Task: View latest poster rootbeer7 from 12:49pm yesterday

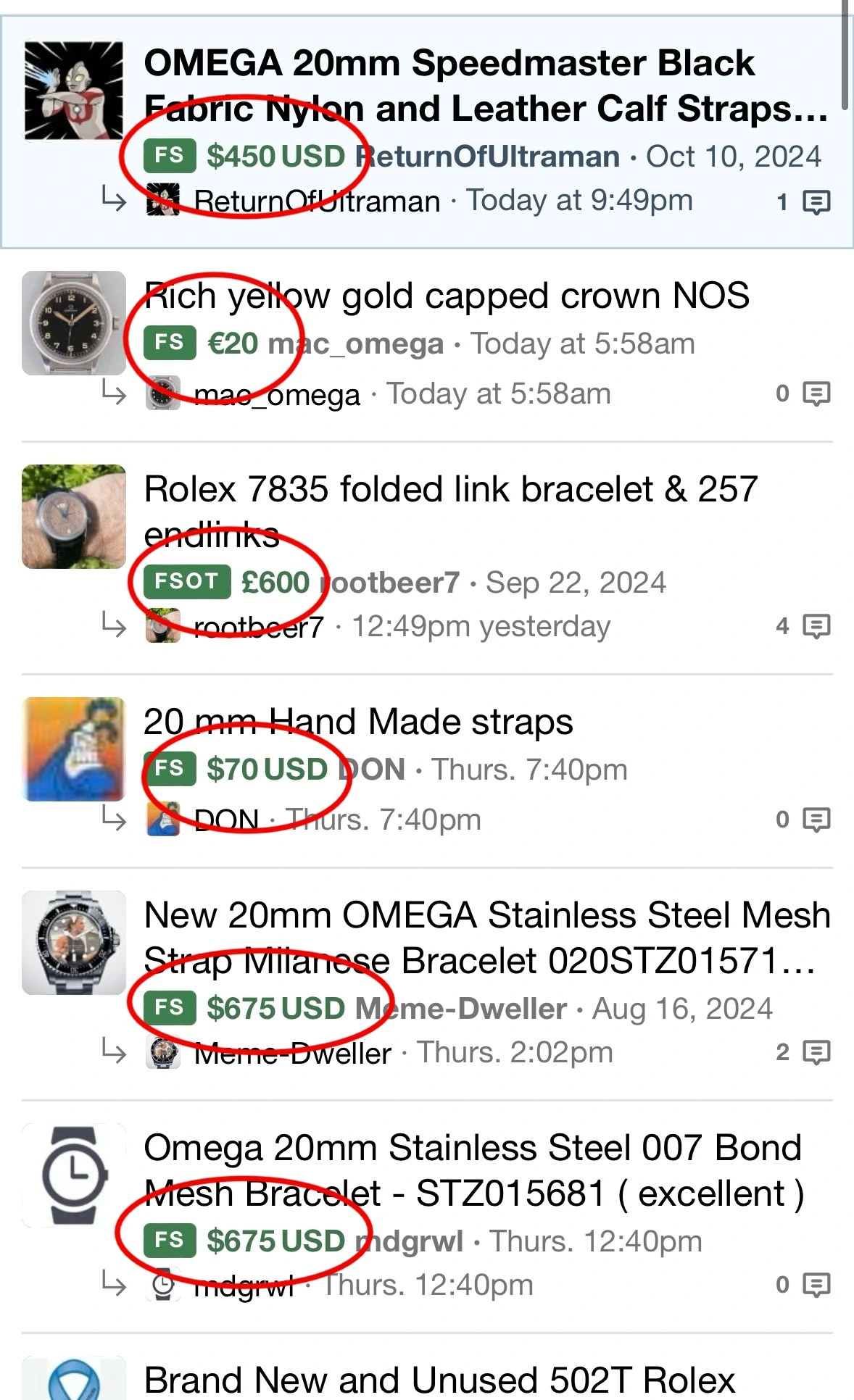Action: 258,627
